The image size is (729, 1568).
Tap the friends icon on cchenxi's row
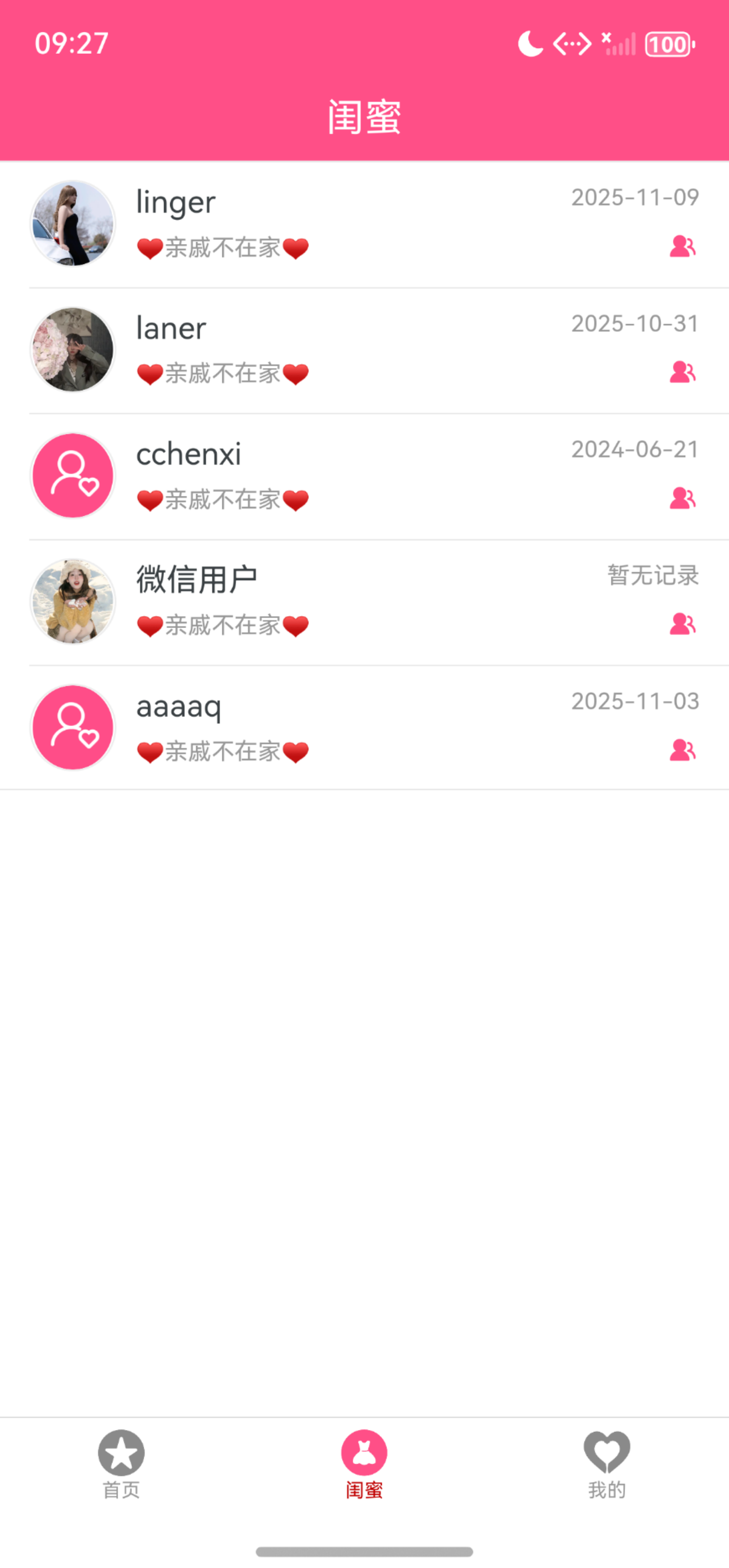pyautogui.click(x=682, y=498)
